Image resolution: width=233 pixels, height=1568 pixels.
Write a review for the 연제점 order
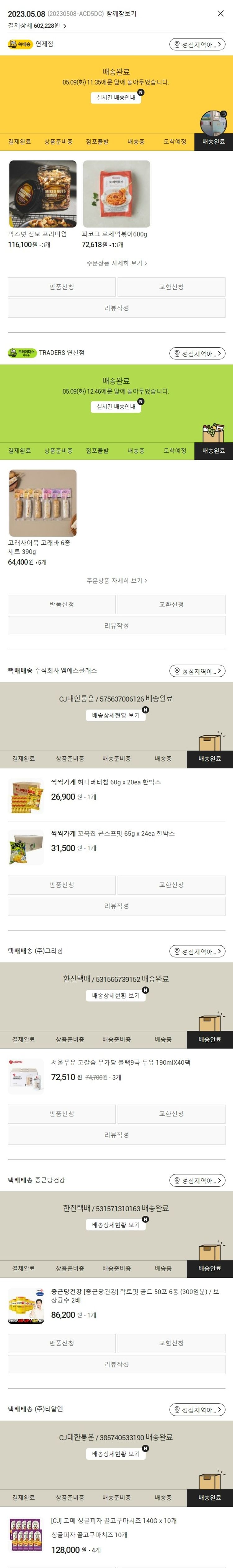116,308
